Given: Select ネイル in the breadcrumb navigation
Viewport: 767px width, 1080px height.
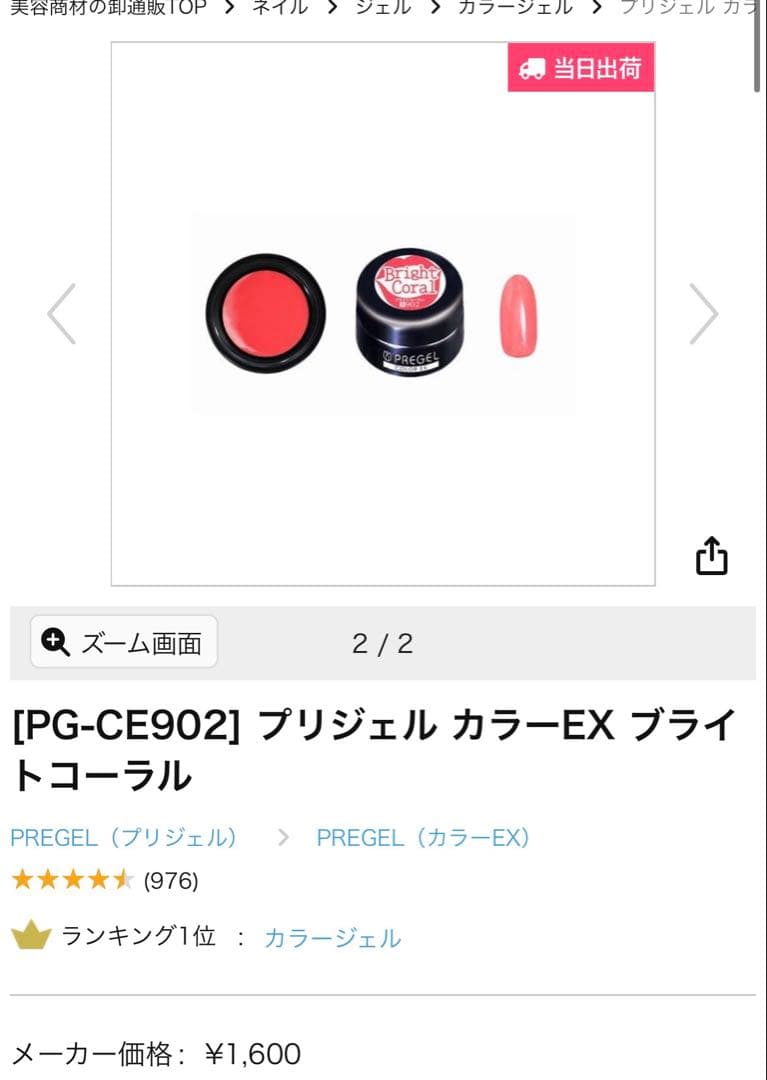Looking at the screenshot, I should point(283,7).
